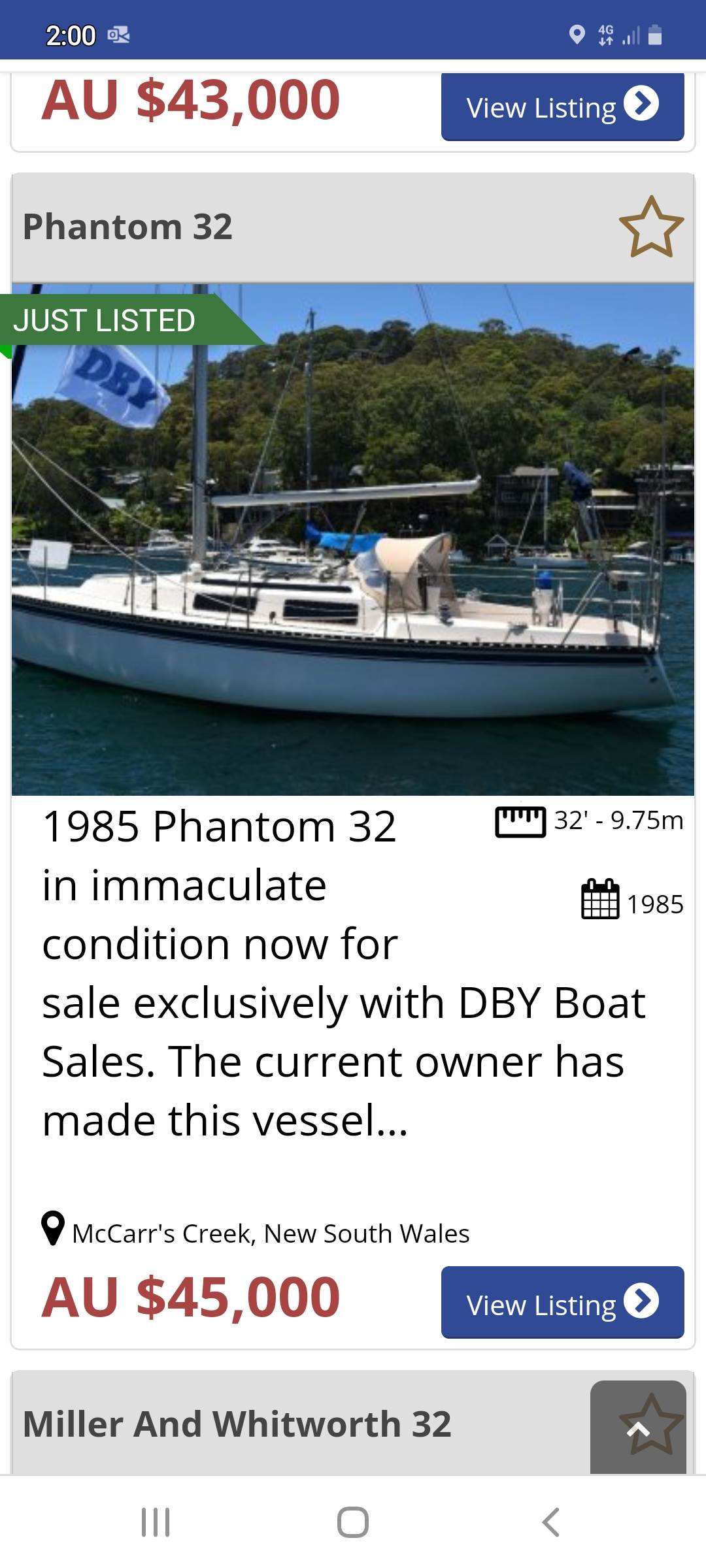Viewport: 706px width, 1568px height.
Task: View Listing for the AU $45,000 Phantom 32
Action: [562, 1304]
